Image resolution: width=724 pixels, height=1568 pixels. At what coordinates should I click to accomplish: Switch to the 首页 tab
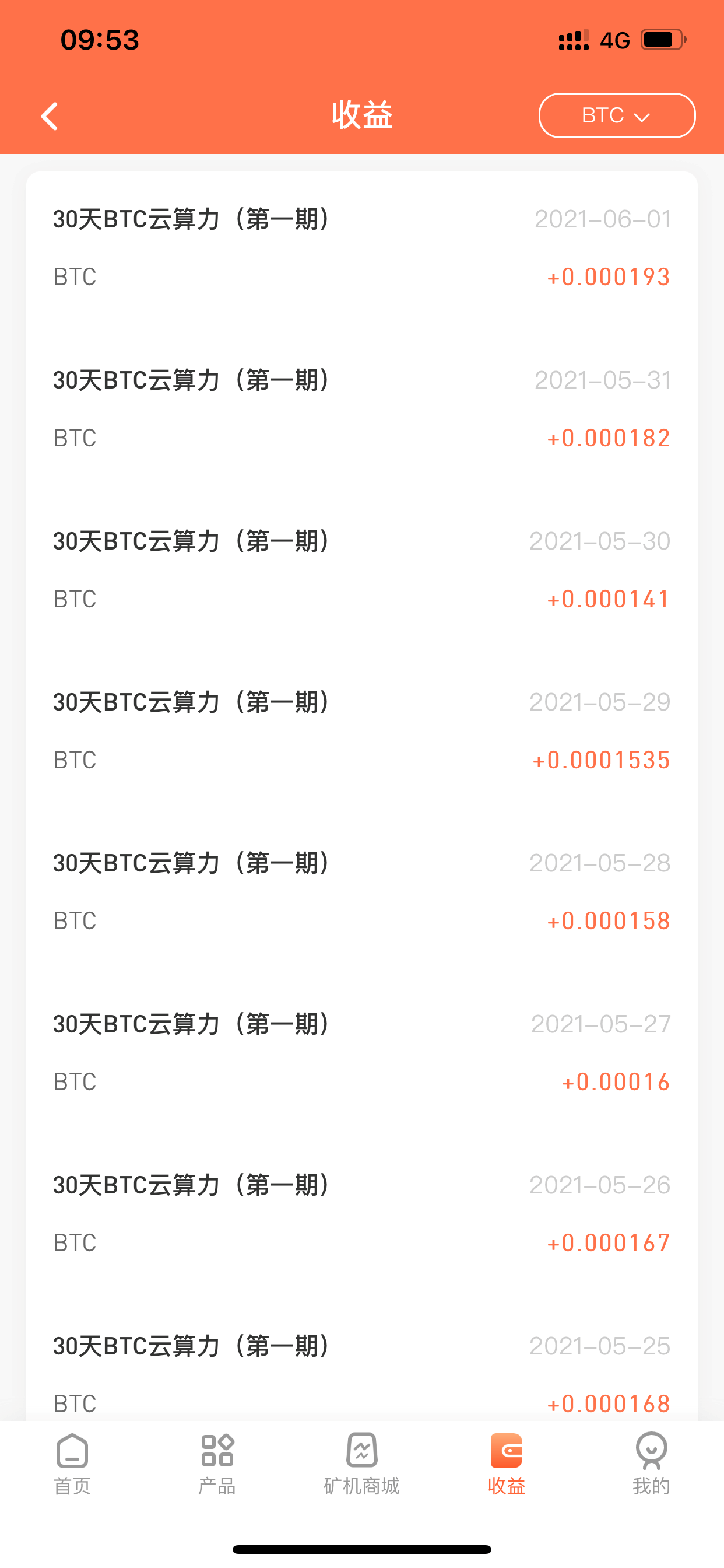point(72,1464)
